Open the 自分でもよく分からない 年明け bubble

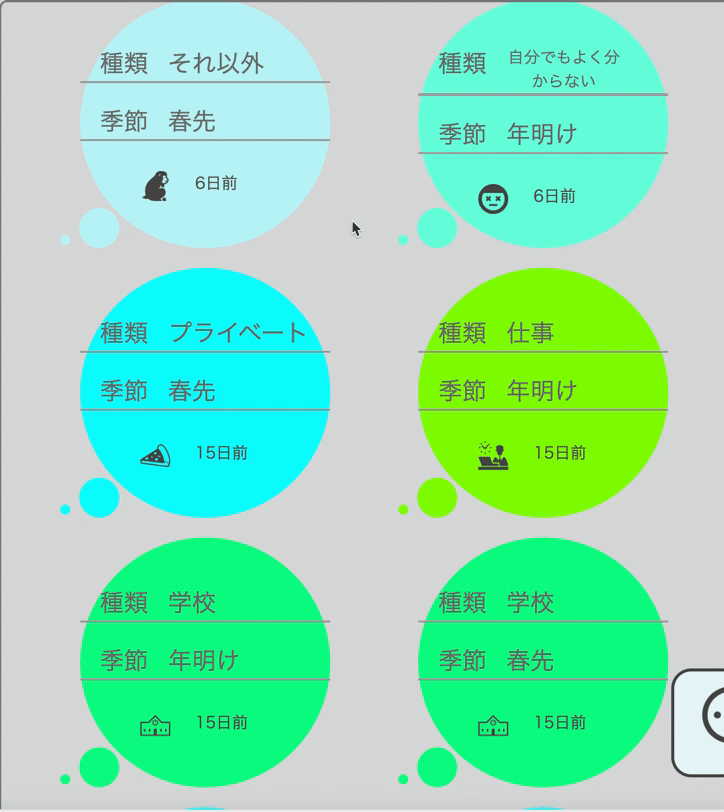(543, 125)
